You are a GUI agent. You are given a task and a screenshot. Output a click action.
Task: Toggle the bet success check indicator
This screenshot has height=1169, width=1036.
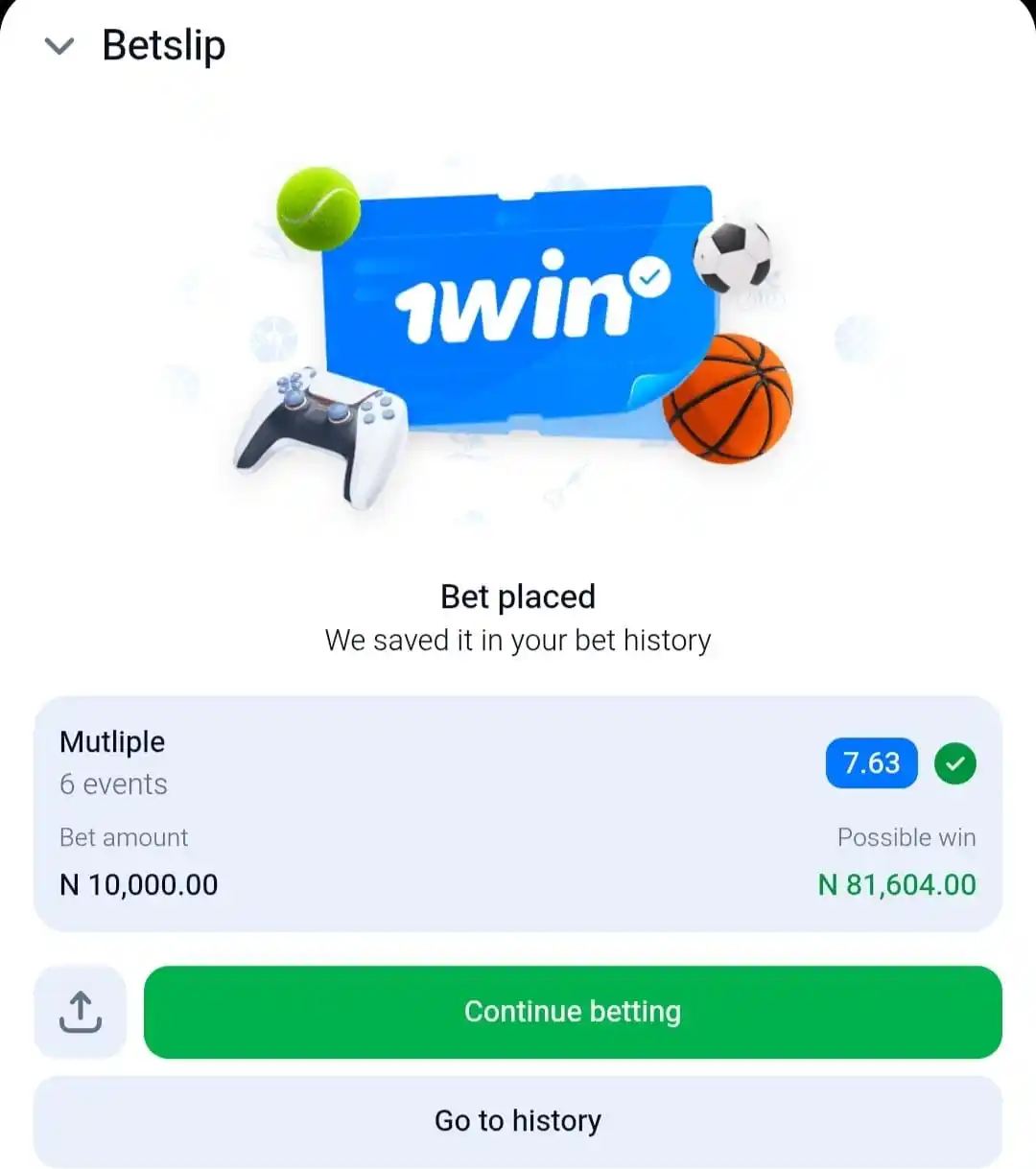pyautogui.click(x=955, y=763)
